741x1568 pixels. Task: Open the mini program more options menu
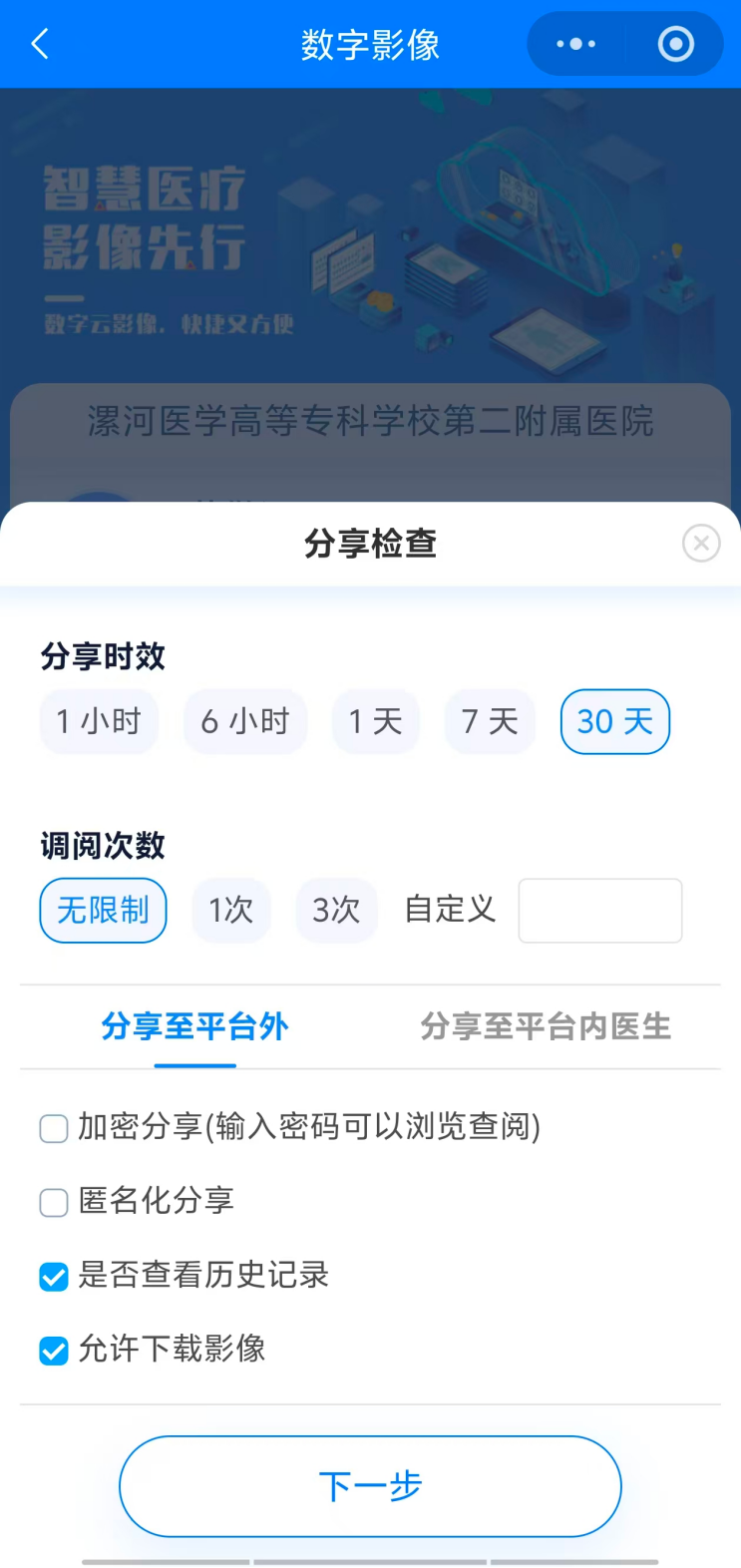click(575, 44)
